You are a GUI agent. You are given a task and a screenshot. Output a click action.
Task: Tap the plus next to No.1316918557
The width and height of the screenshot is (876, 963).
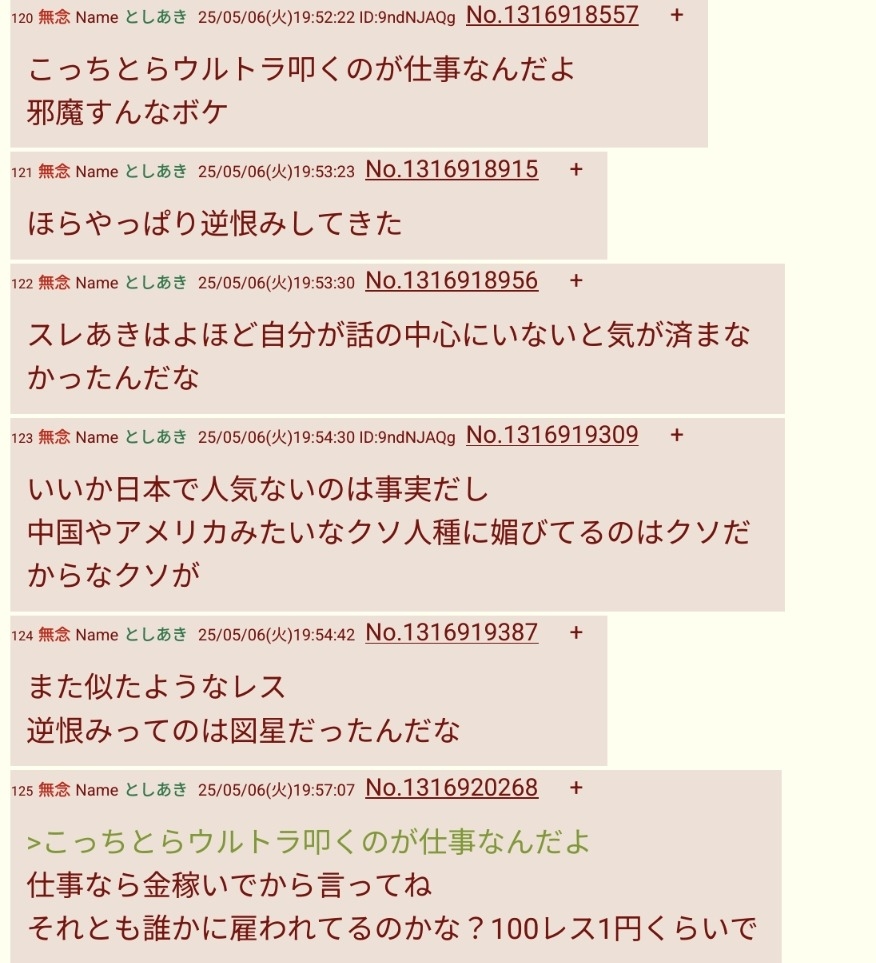tap(677, 16)
